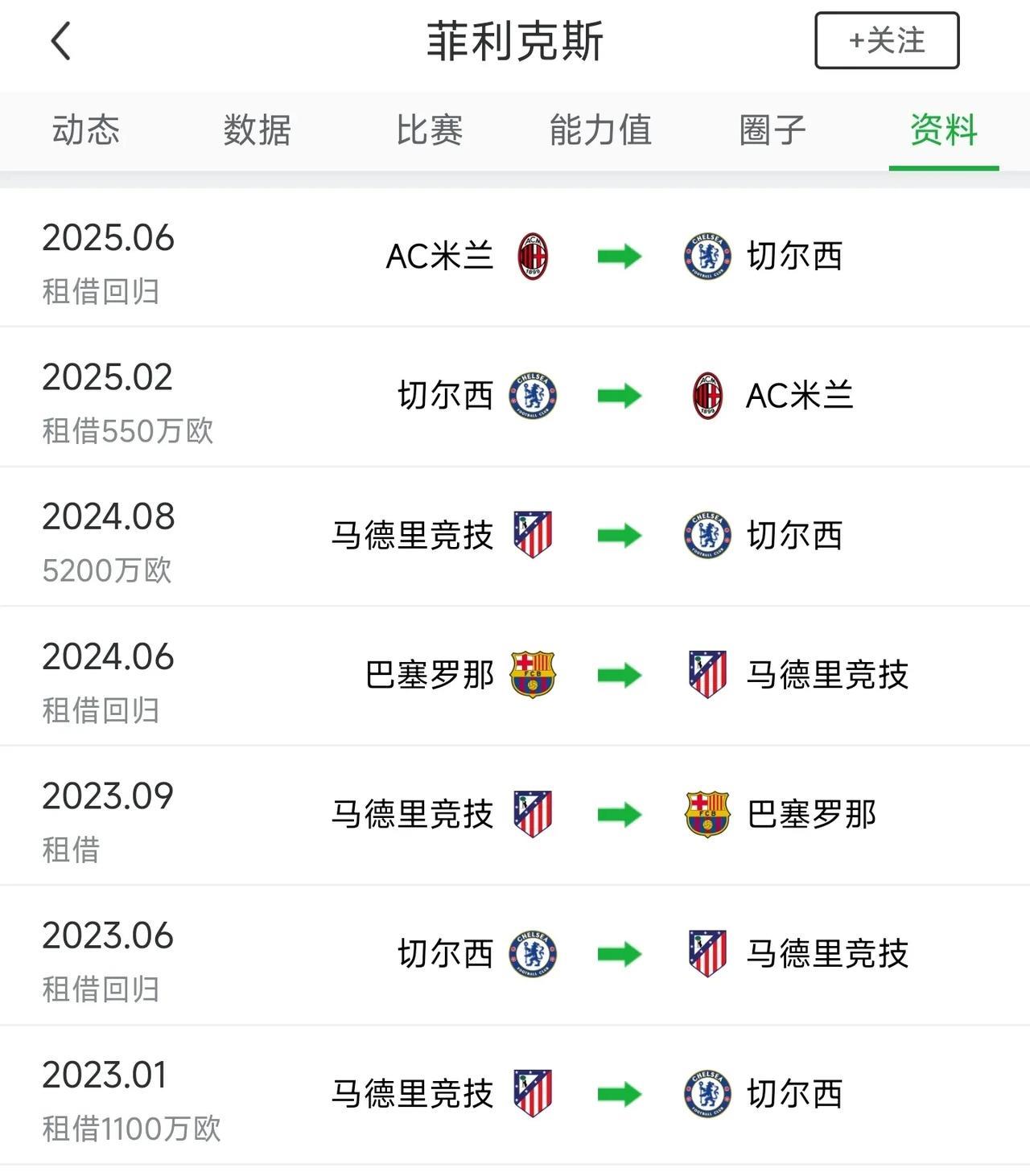1030x1176 pixels.
Task: Open the 数据 tab
Action: click(x=257, y=130)
